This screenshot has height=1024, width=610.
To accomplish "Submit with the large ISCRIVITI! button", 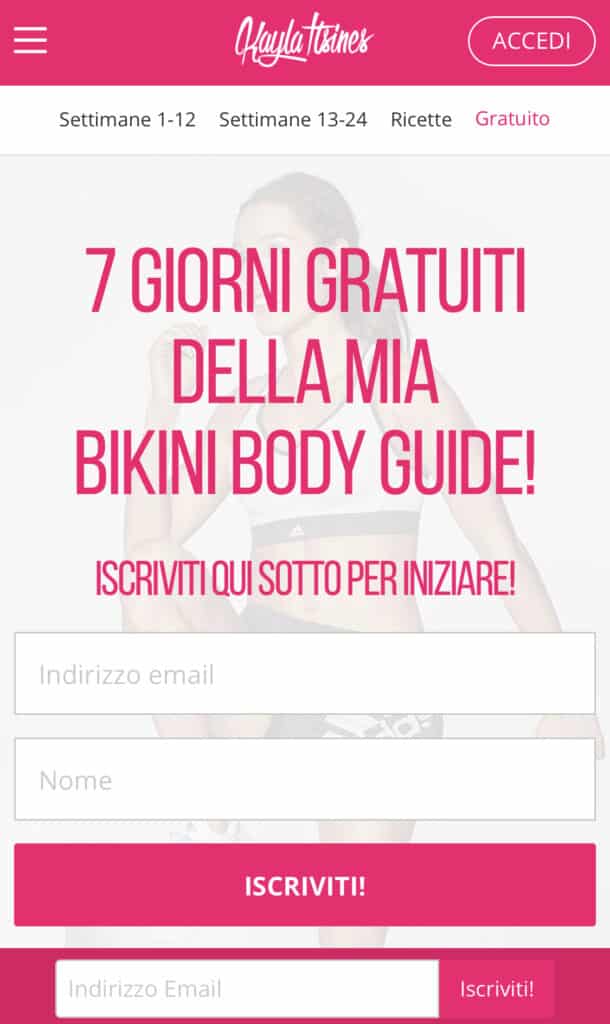I will (x=304, y=885).
